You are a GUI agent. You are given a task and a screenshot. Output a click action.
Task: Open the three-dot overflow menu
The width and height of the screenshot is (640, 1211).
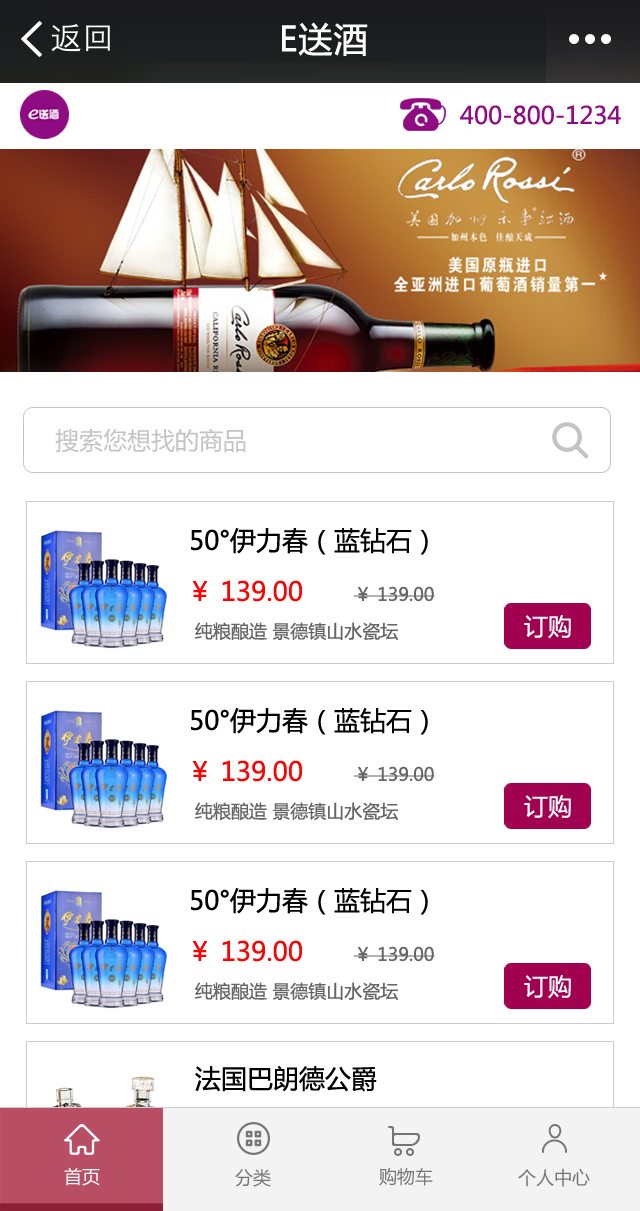pos(590,40)
